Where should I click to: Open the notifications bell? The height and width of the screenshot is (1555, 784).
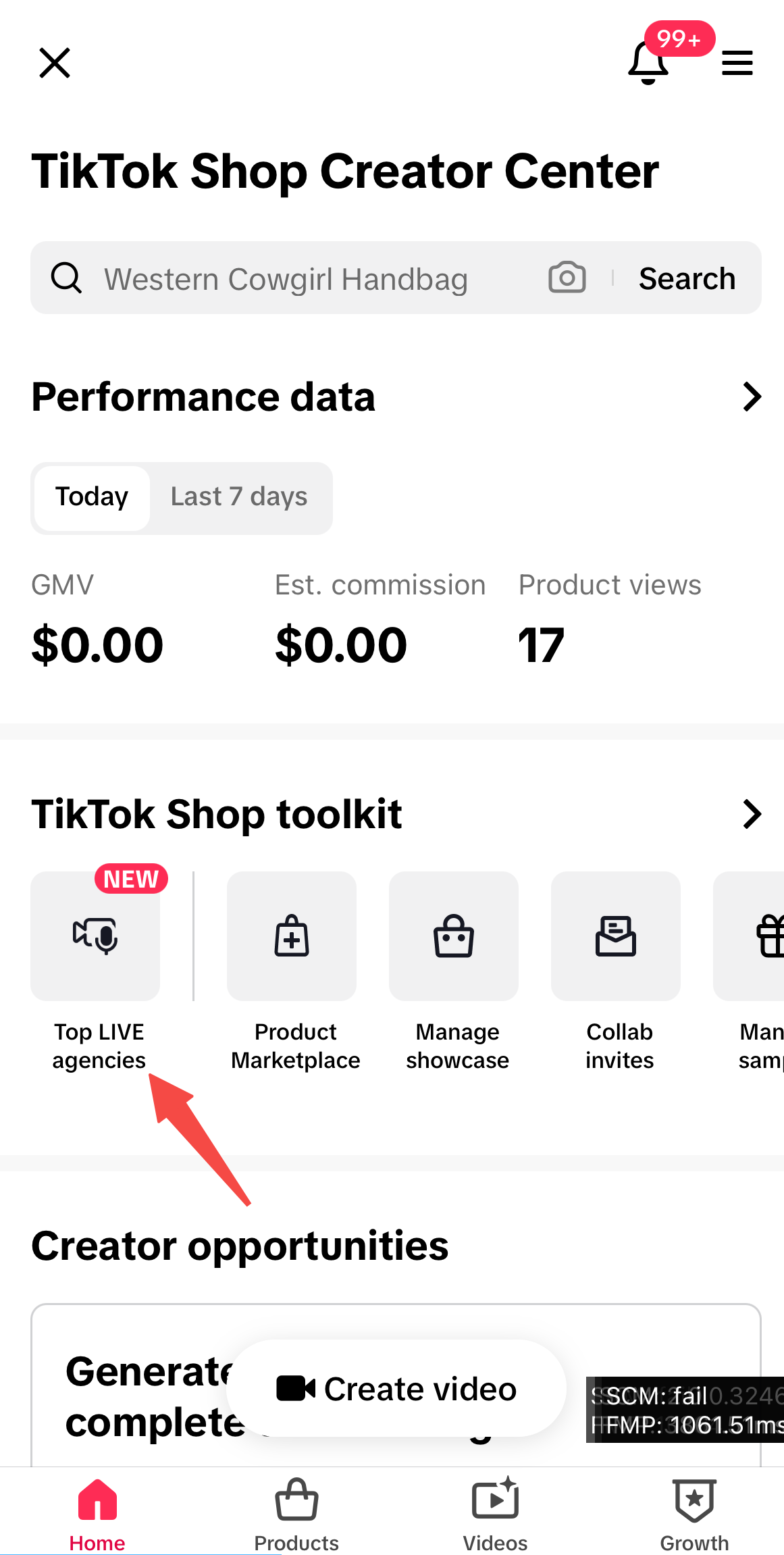click(648, 63)
